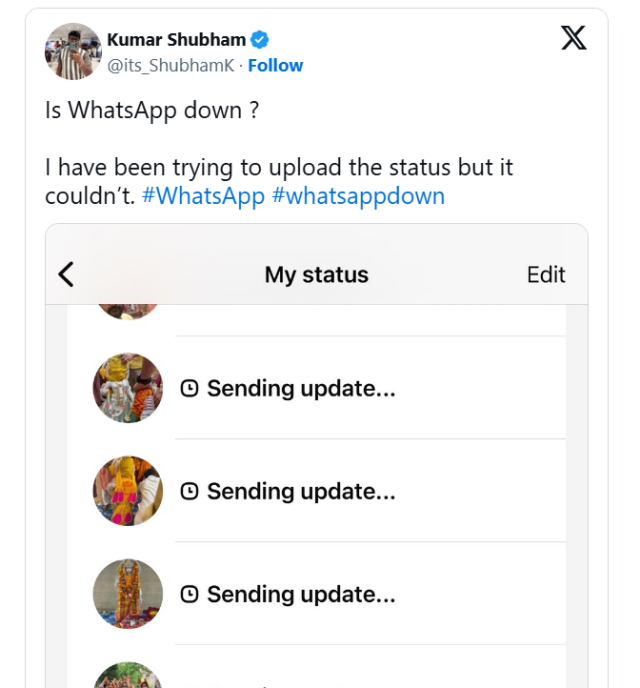The image size is (640, 688).
Task: Open the @its_ShubhamK handle
Action: click(x=170, y=65)
